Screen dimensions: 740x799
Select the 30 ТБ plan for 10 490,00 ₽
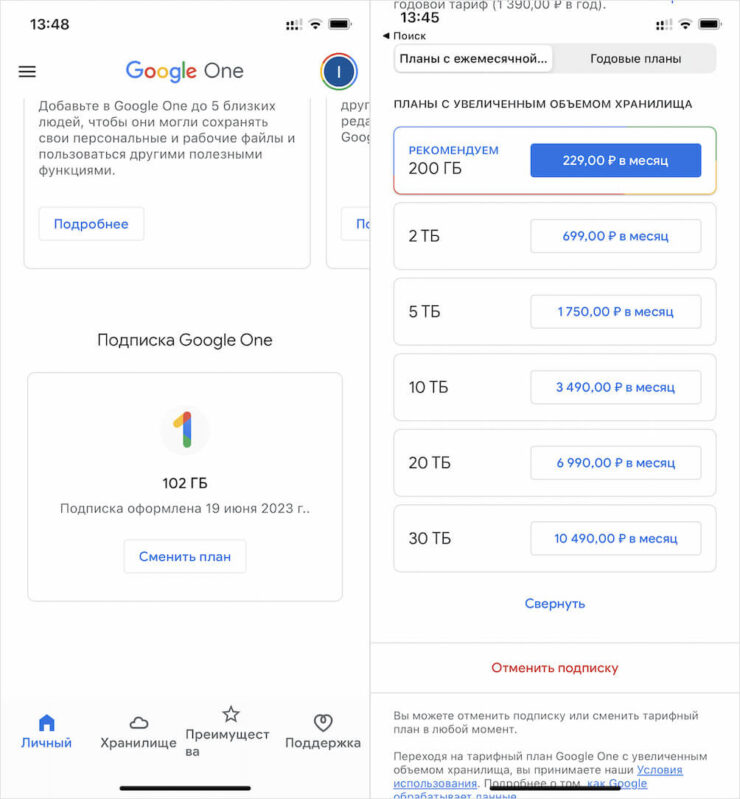(x=615, y=538)
